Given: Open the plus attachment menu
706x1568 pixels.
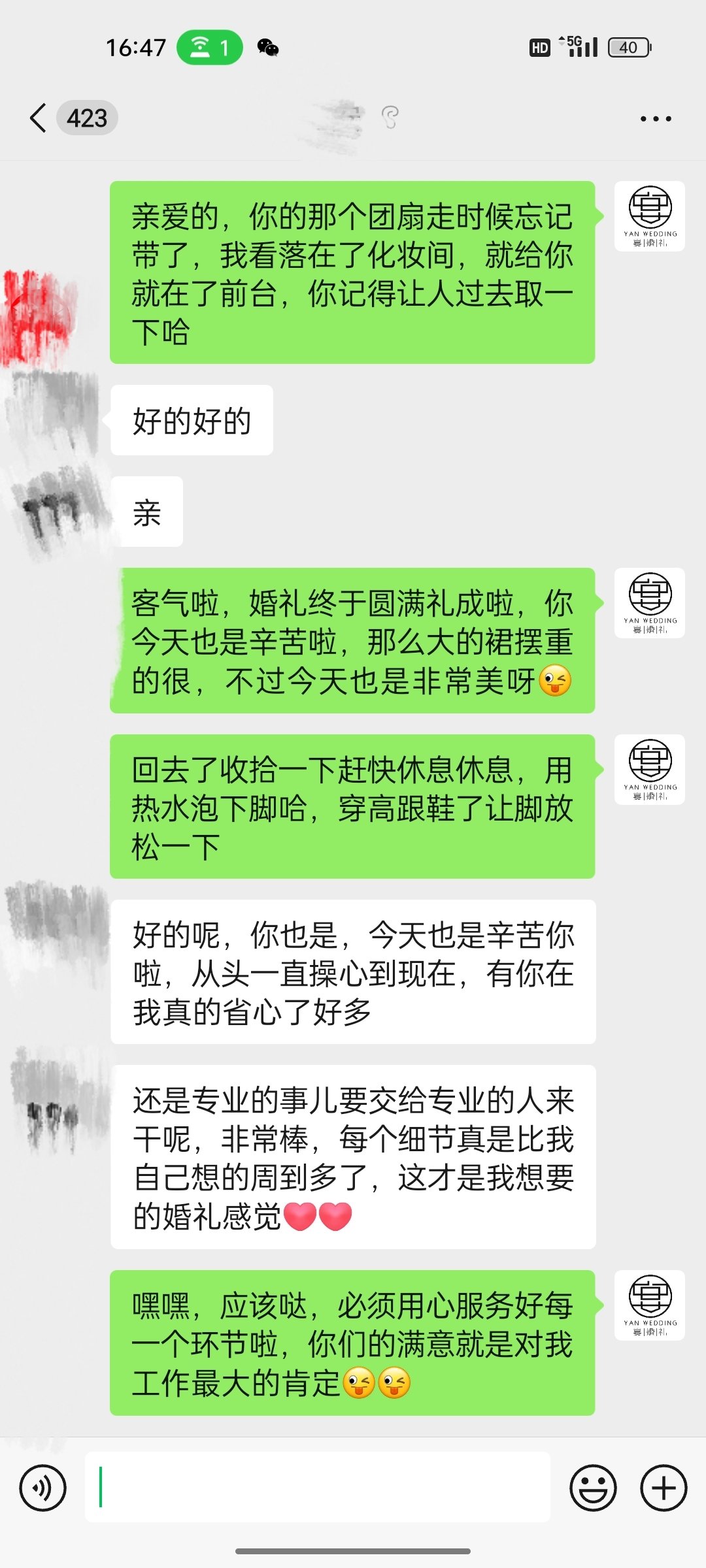Looking at the screenshot, I should click(664, 1488).
